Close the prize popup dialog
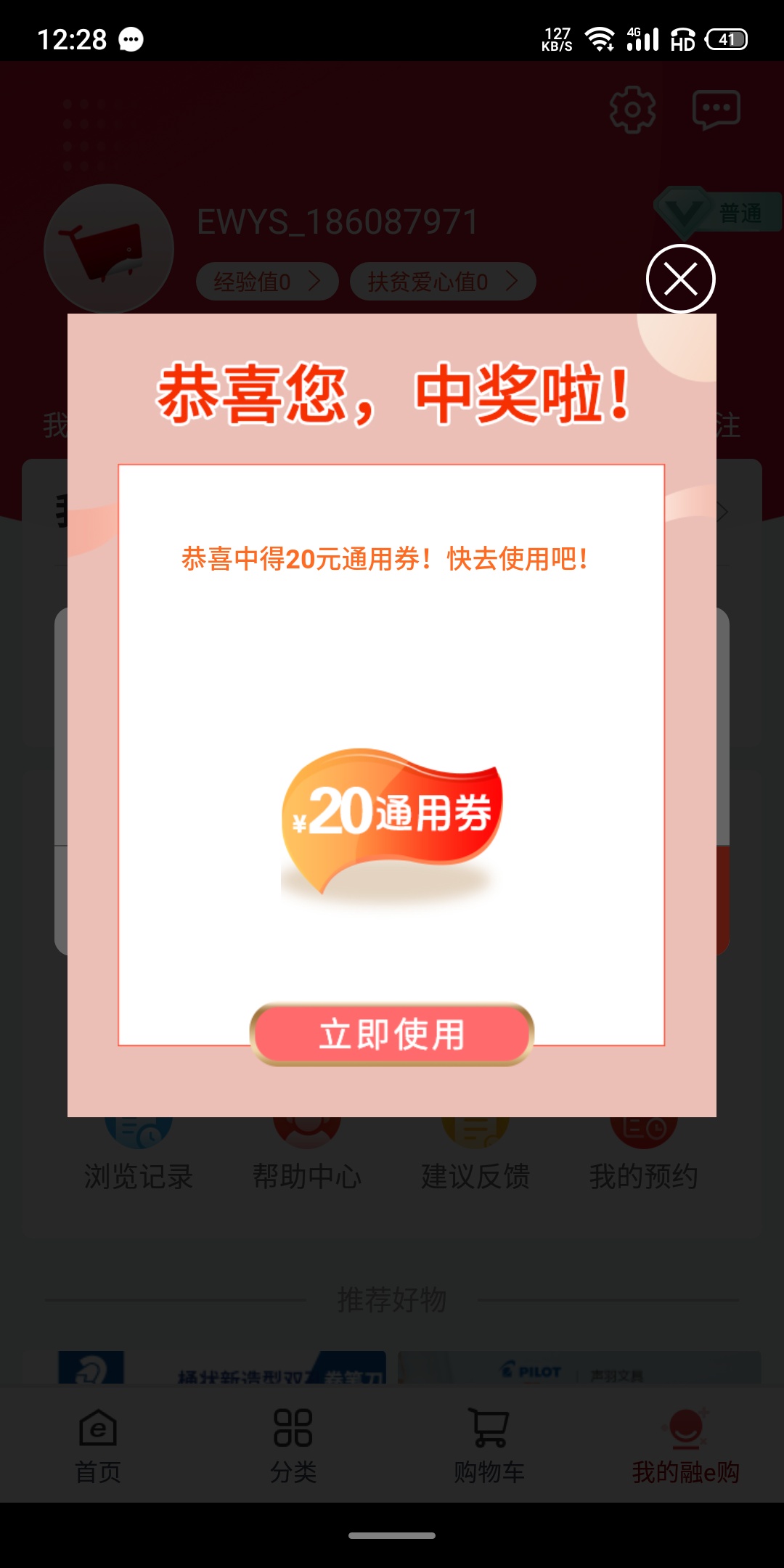 click(680, 279)
